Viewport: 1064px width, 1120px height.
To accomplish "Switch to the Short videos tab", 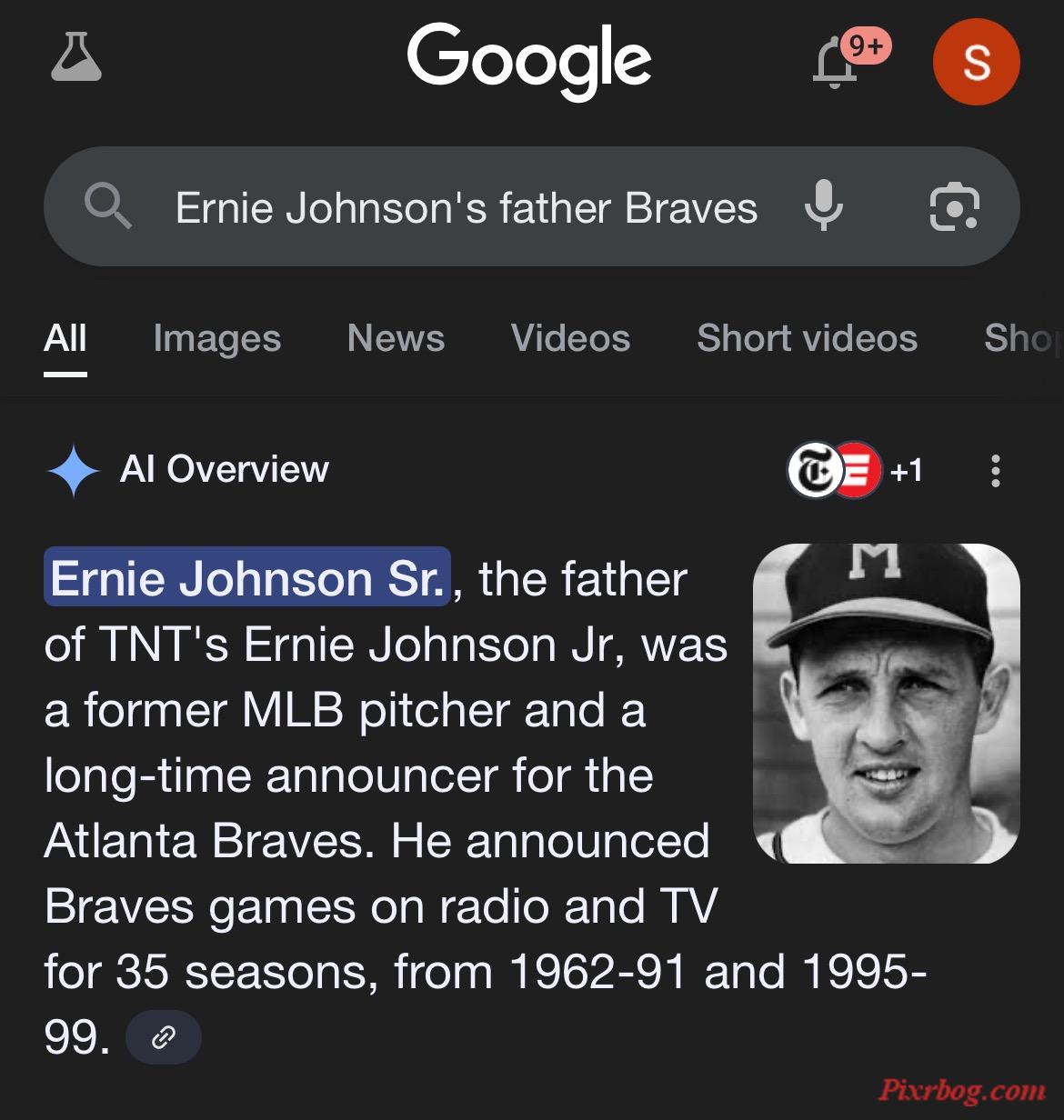I will 807,338.
